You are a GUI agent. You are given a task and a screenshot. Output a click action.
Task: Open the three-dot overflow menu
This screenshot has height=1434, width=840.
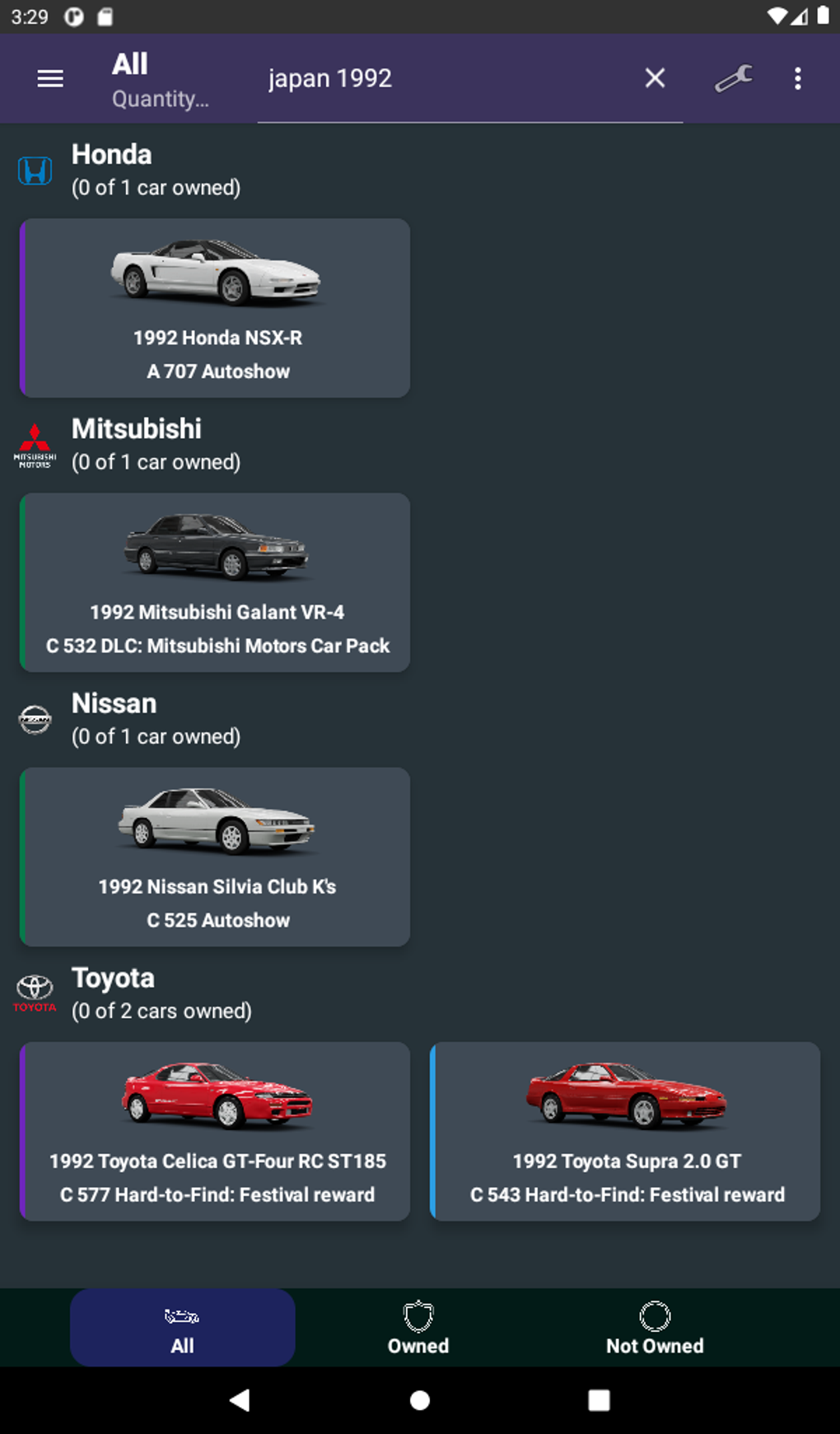point(797,79)
